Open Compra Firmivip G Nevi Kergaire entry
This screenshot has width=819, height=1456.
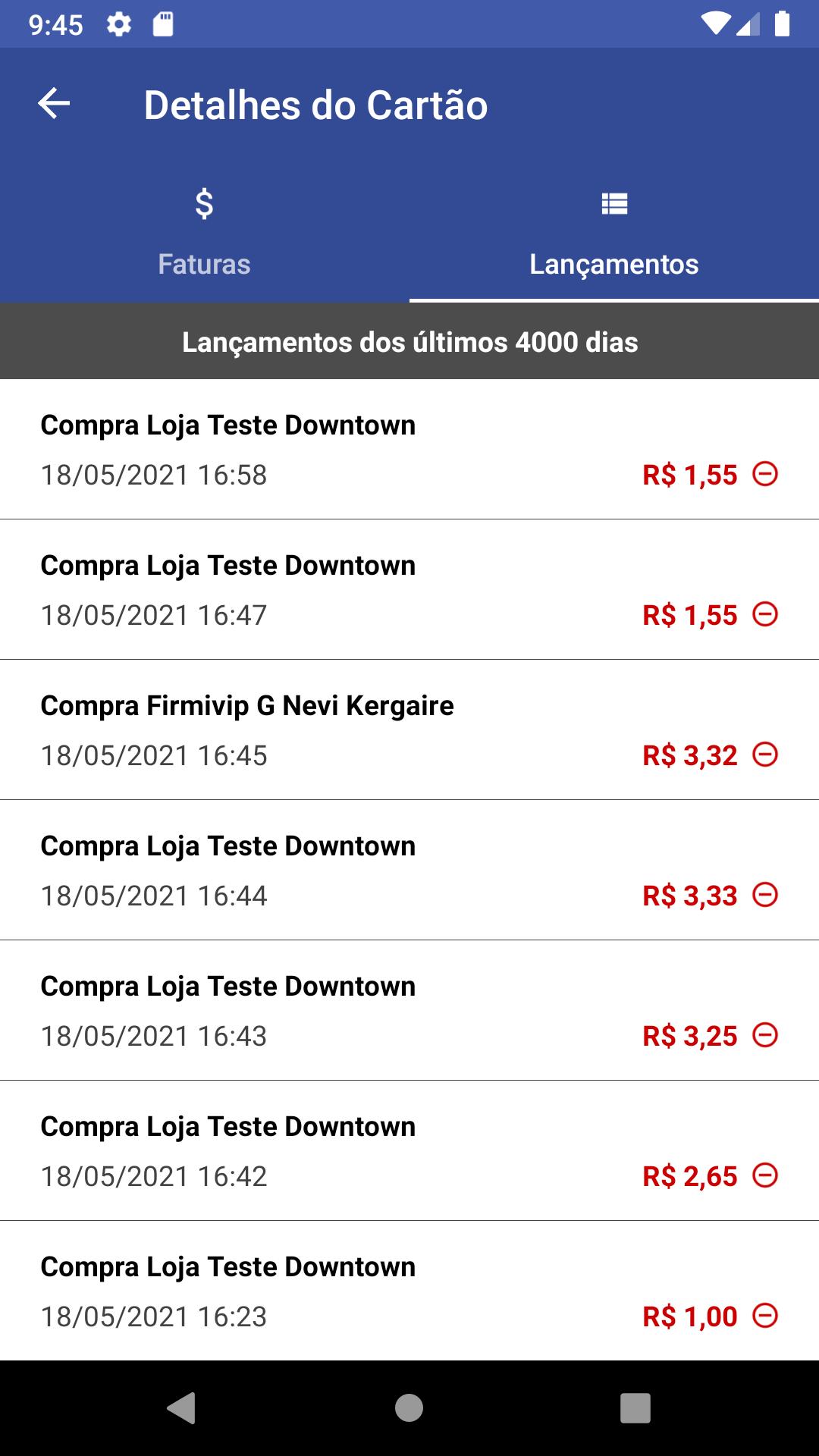tap(409, 730)
